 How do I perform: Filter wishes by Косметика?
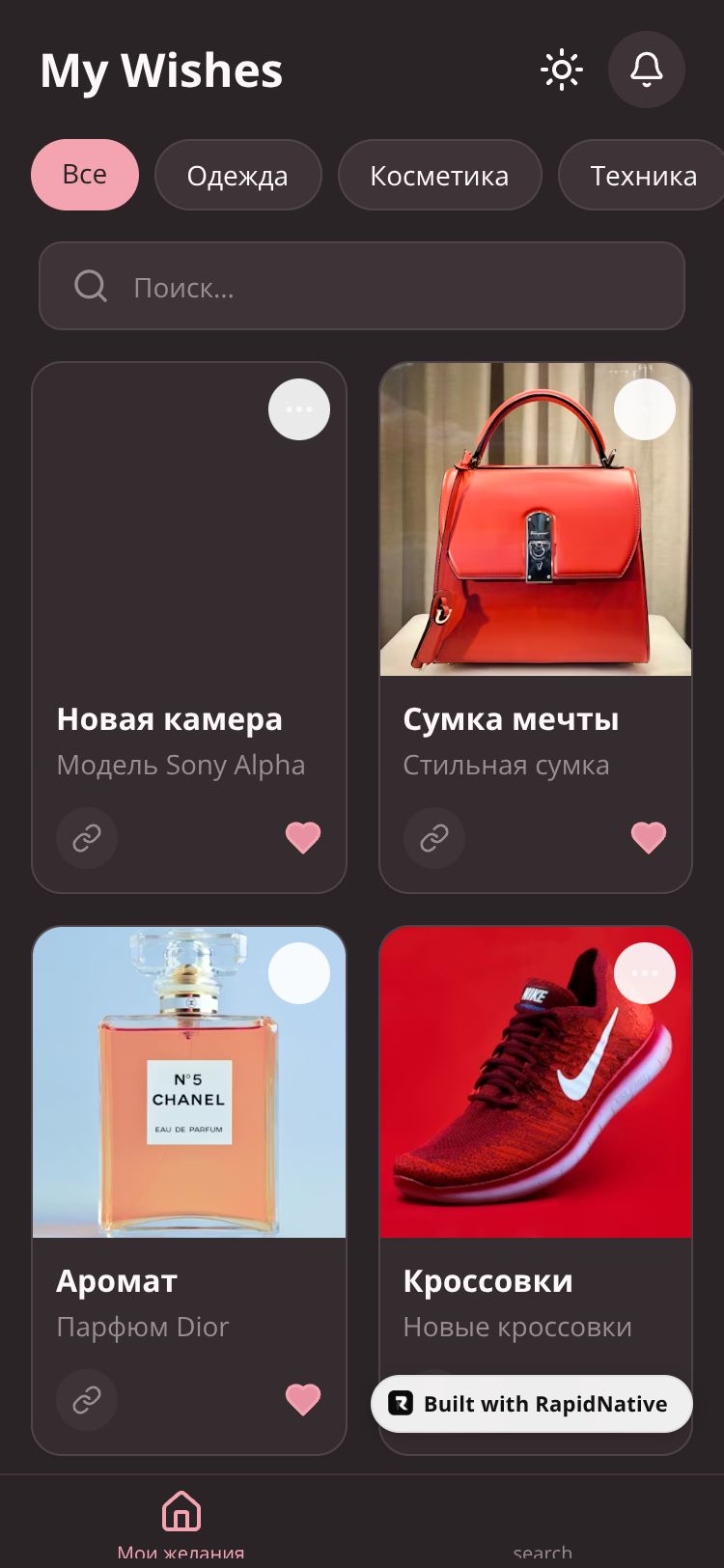point(439,176)
